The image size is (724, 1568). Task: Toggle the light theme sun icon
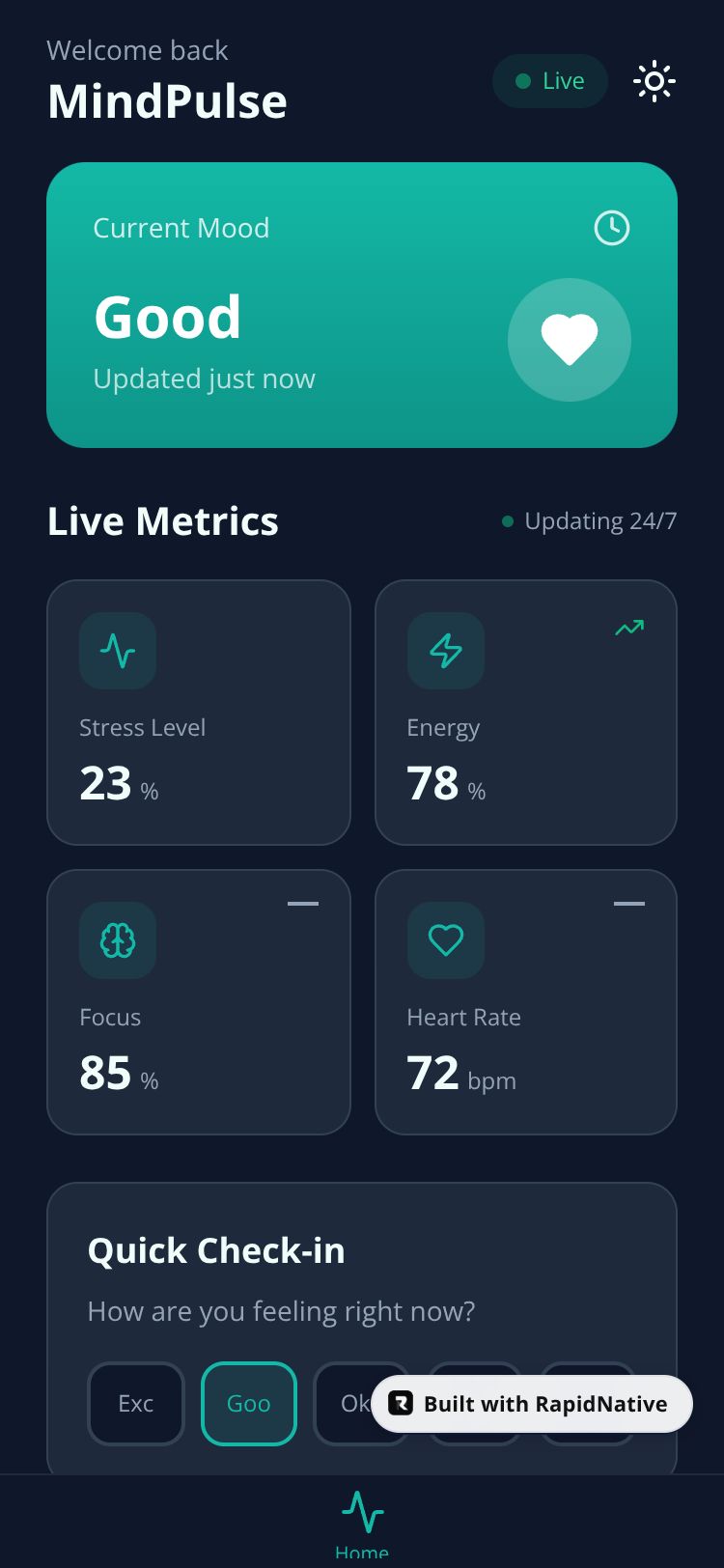coord(654,82)
